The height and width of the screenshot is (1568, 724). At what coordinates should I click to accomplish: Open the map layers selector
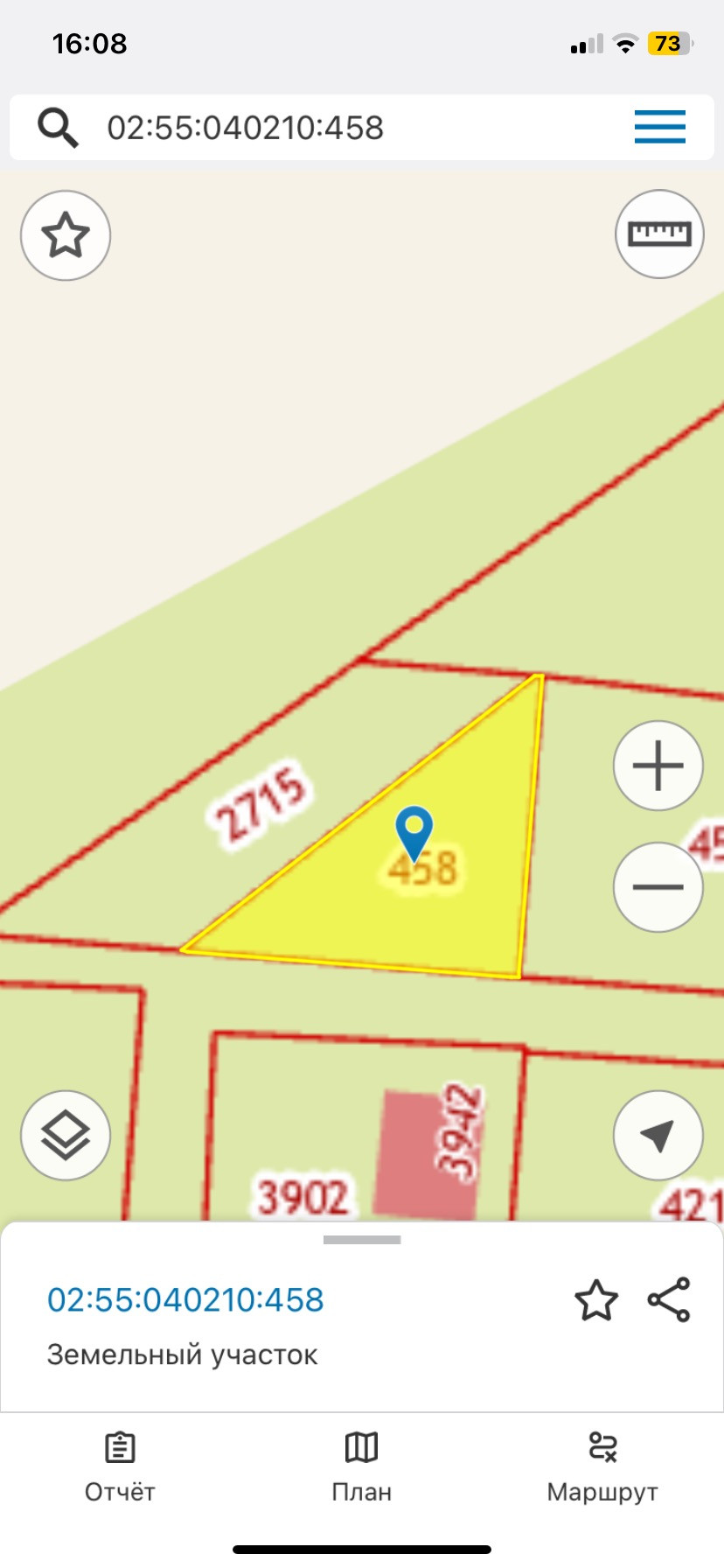click(x=66, y=1136)
